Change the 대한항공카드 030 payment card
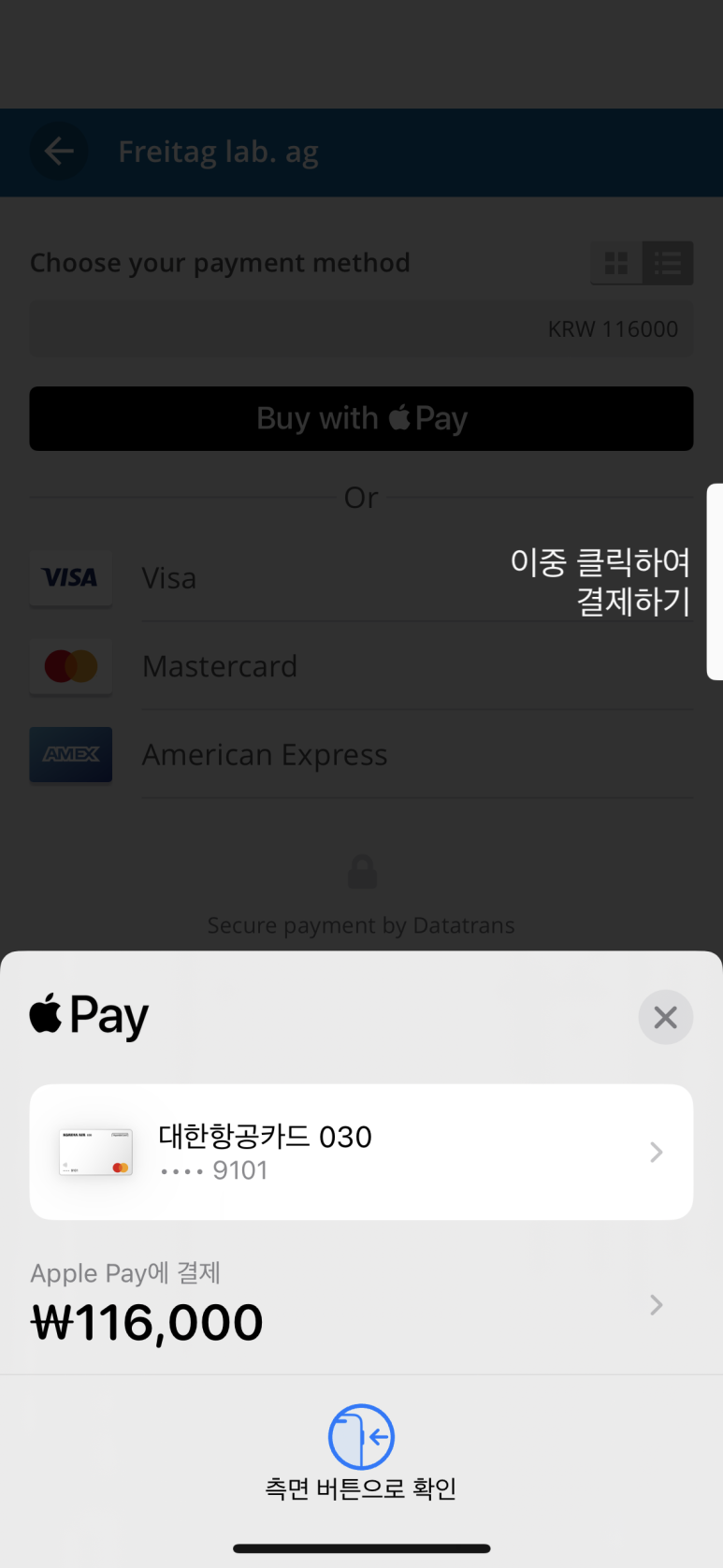Viewport: 723px width, 1568px height. pos(361,1152)
